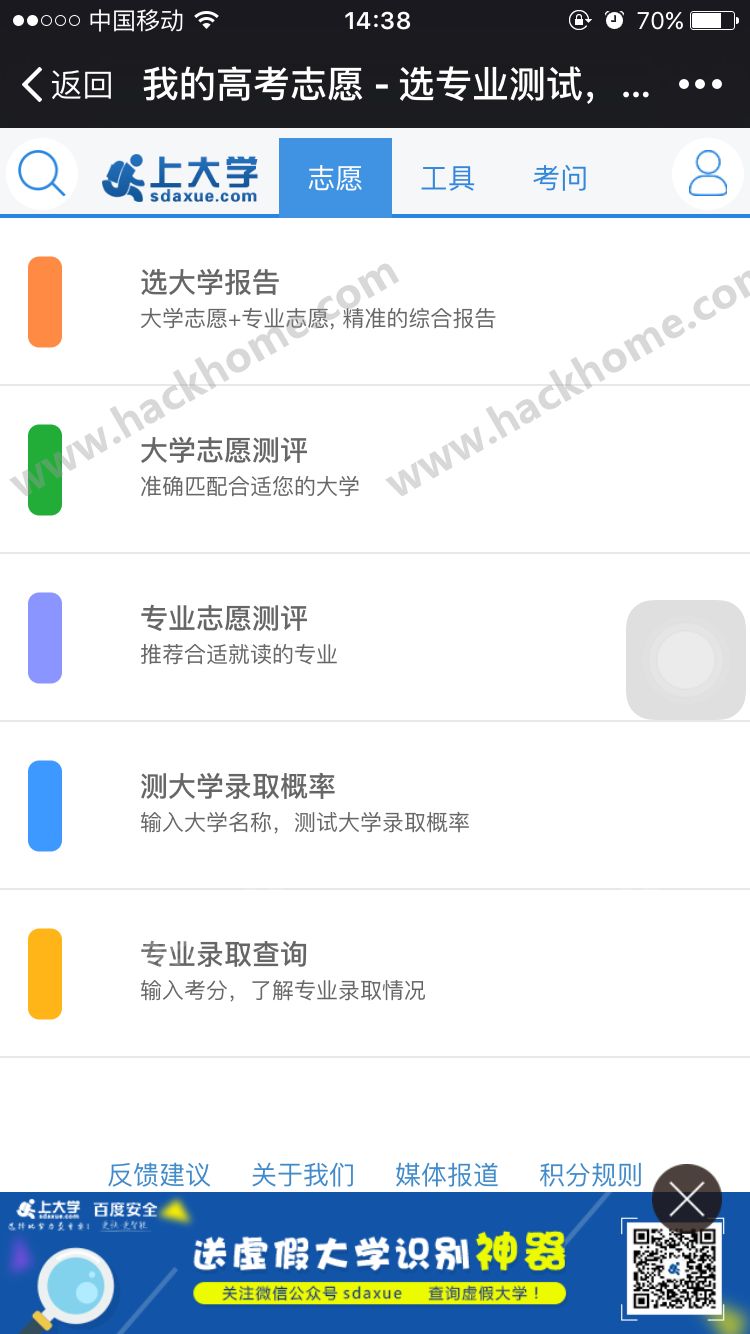The width and height of the screenshot is (750, 1334).
Task: Tap the AssistiveTouch floating button
Action: (x=686, y=660)
